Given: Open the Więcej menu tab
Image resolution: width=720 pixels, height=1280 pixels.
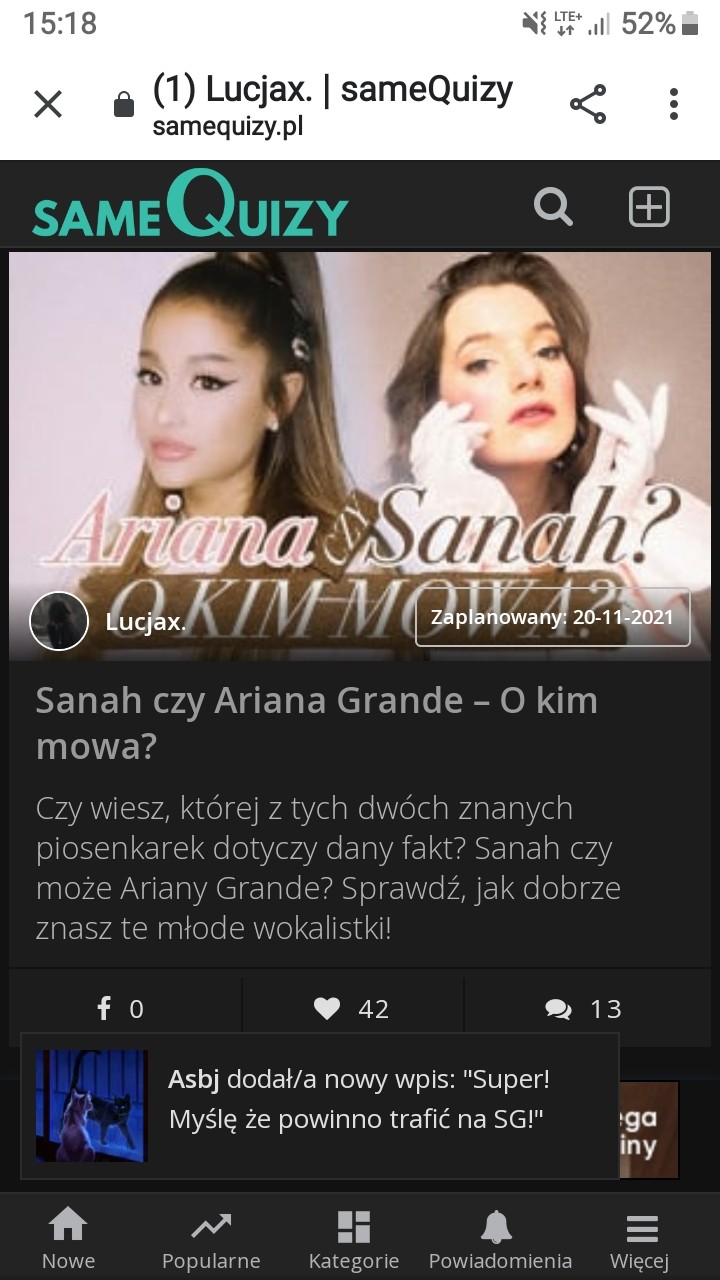Looking at the screenshot, I should pos(641,1238).
